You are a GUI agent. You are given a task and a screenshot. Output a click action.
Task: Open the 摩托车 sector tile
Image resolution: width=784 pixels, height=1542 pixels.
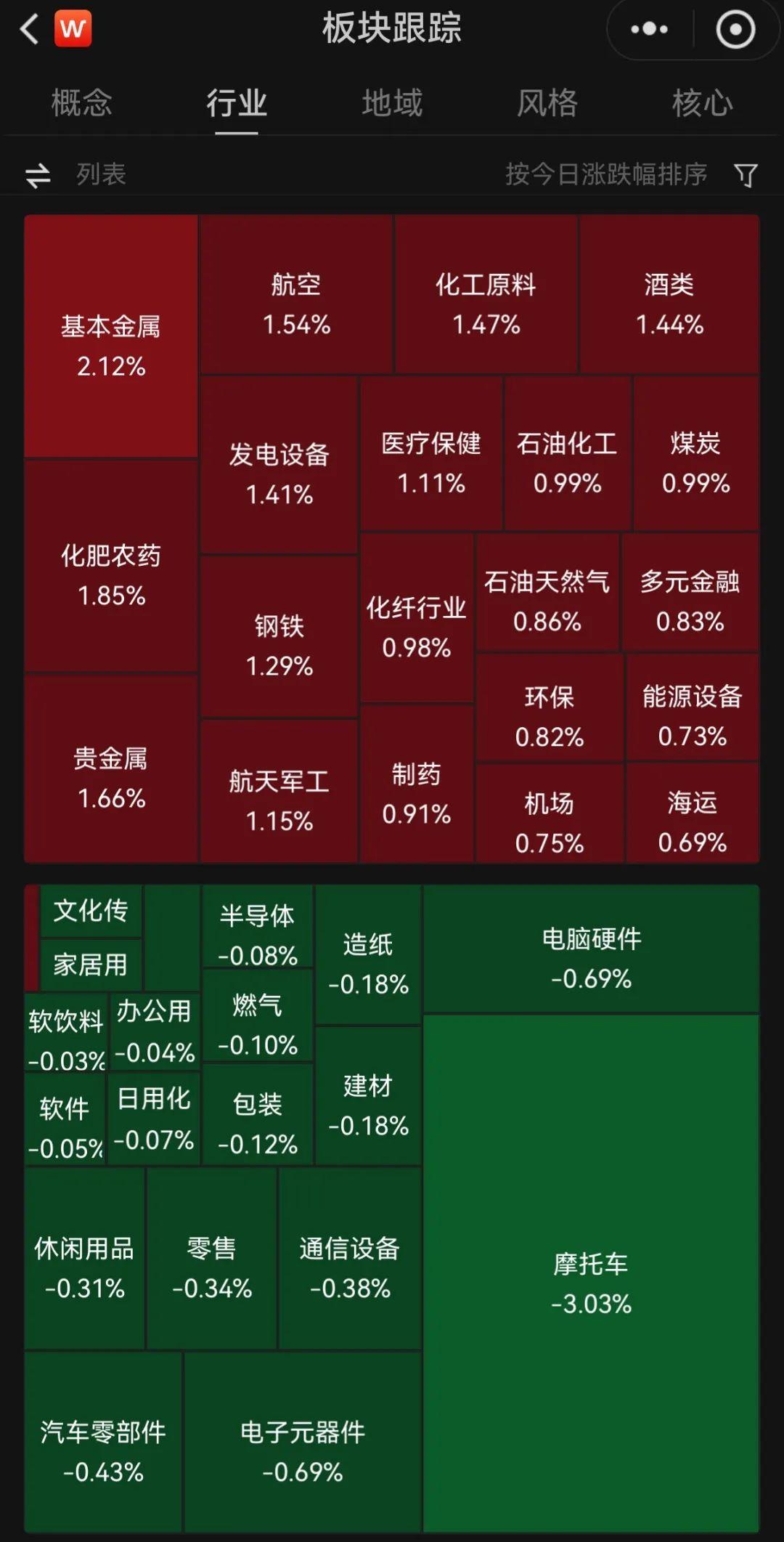click(591, 1275)
